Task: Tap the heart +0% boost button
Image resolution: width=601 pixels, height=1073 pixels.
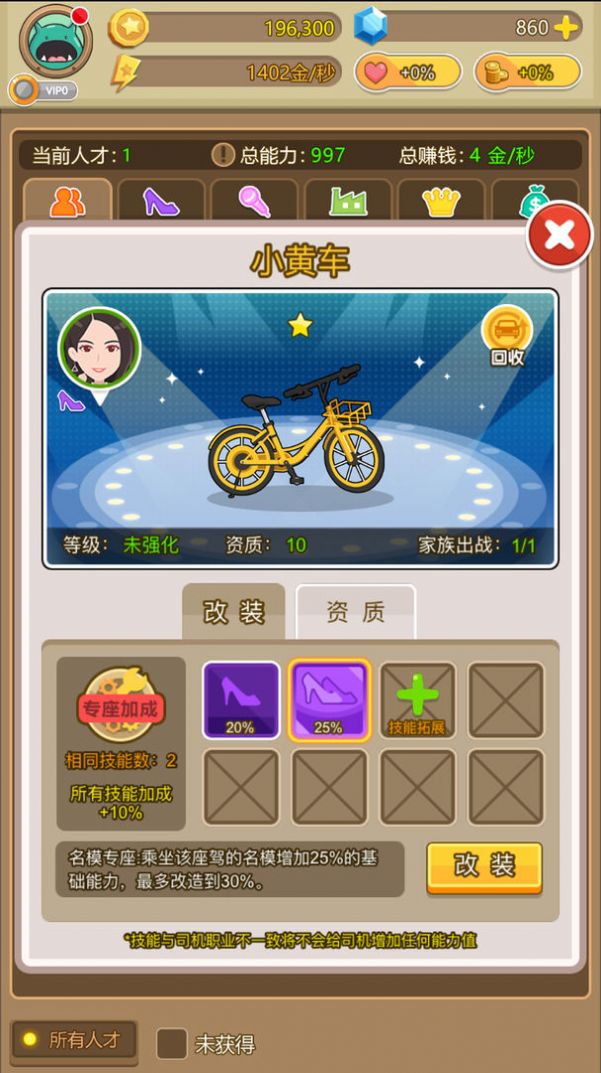Action: pyautogui.click(x=407, y=72)
